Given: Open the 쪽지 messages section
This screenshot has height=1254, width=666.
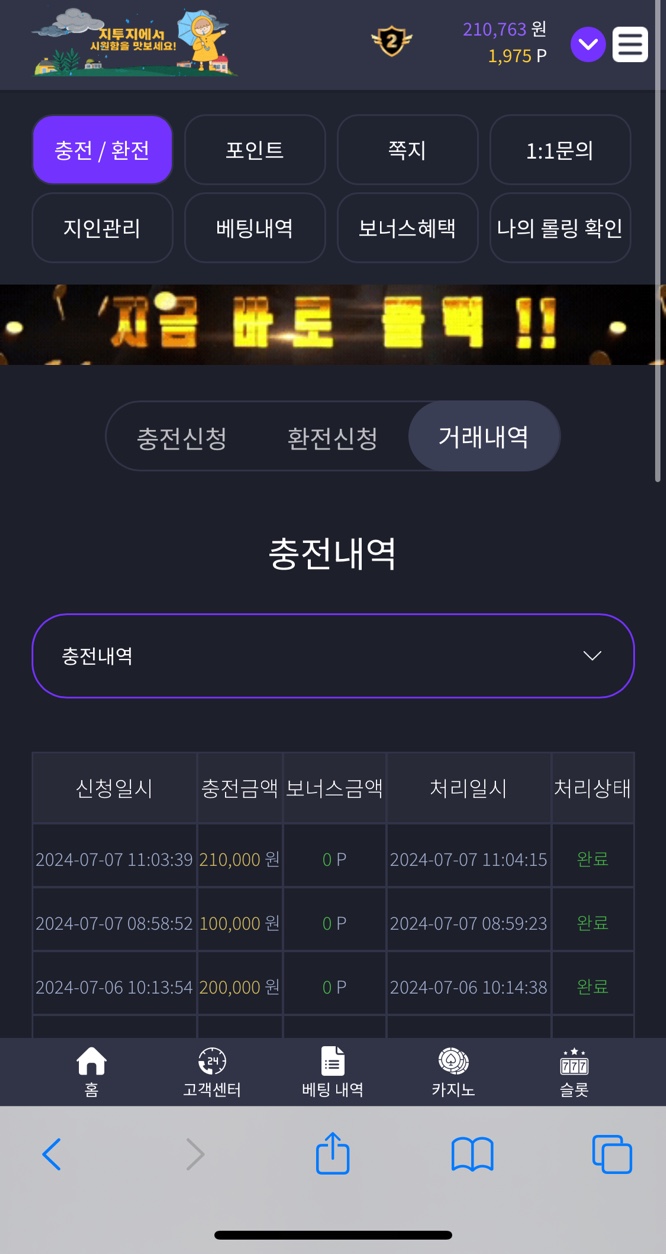Looking at the screenshot, I should click(407, 150).
